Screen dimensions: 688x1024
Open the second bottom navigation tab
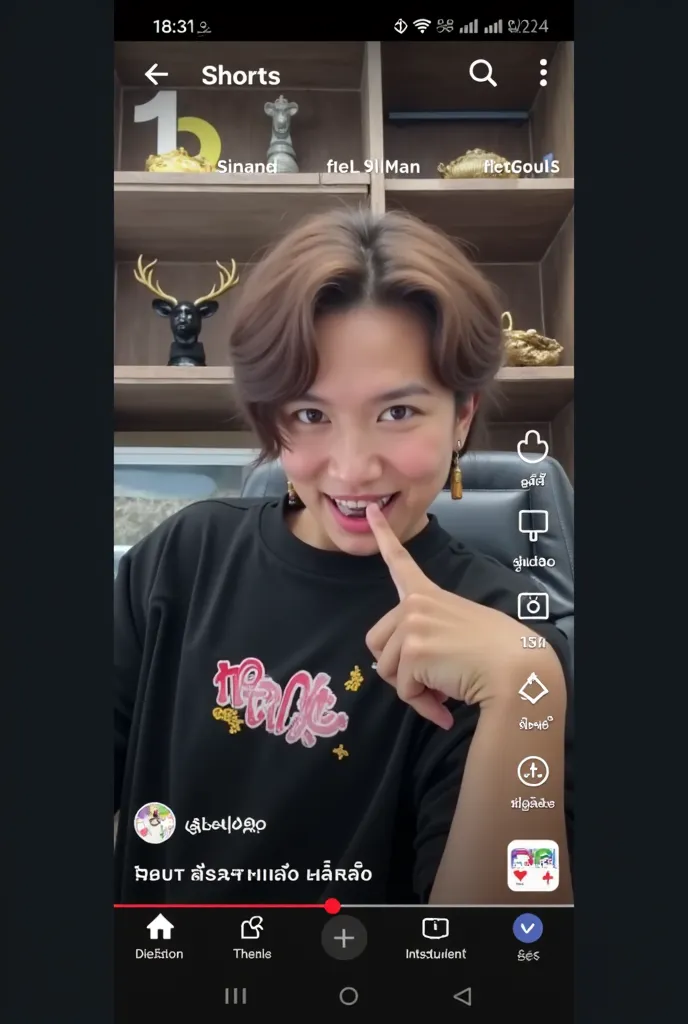(252, 937)
